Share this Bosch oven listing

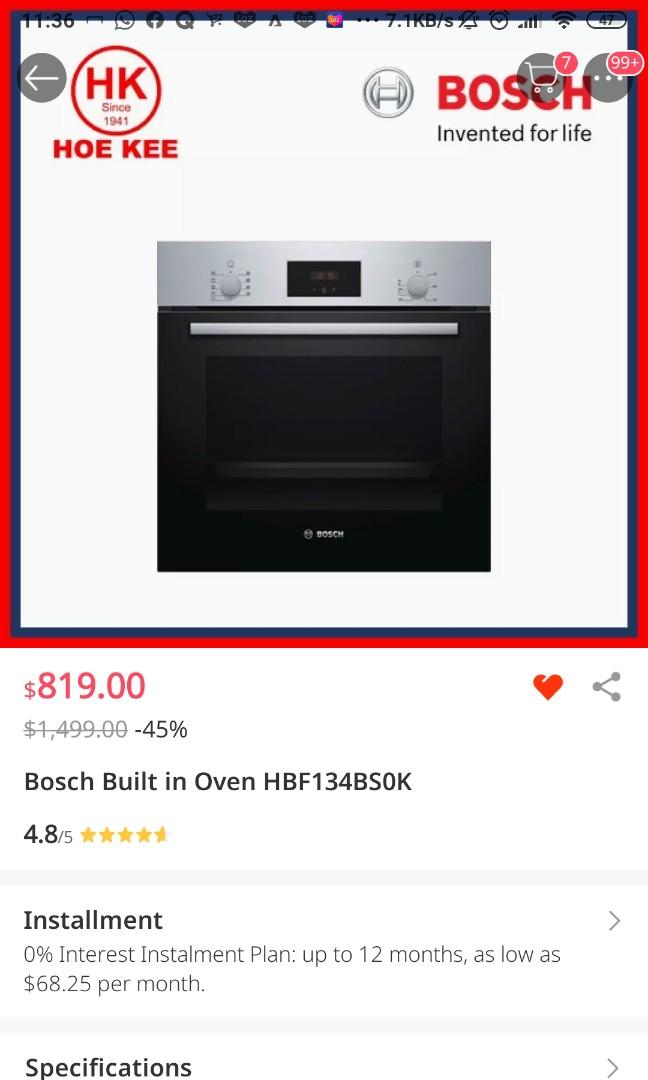tap(607, 687)
